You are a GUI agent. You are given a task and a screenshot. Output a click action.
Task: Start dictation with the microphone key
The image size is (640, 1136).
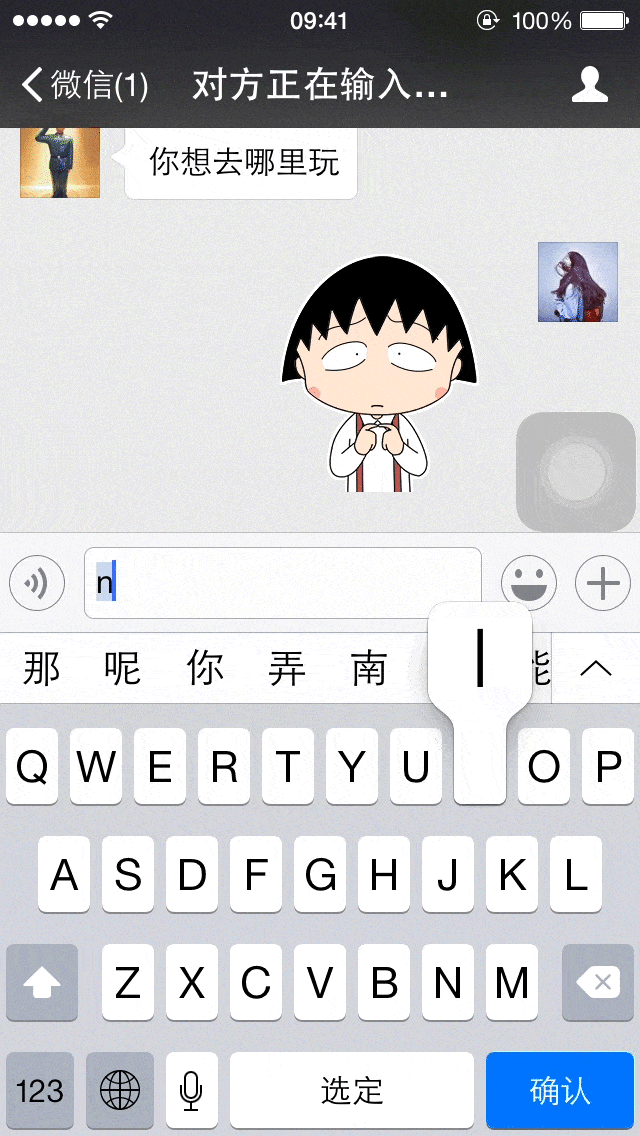point(192,1090)
